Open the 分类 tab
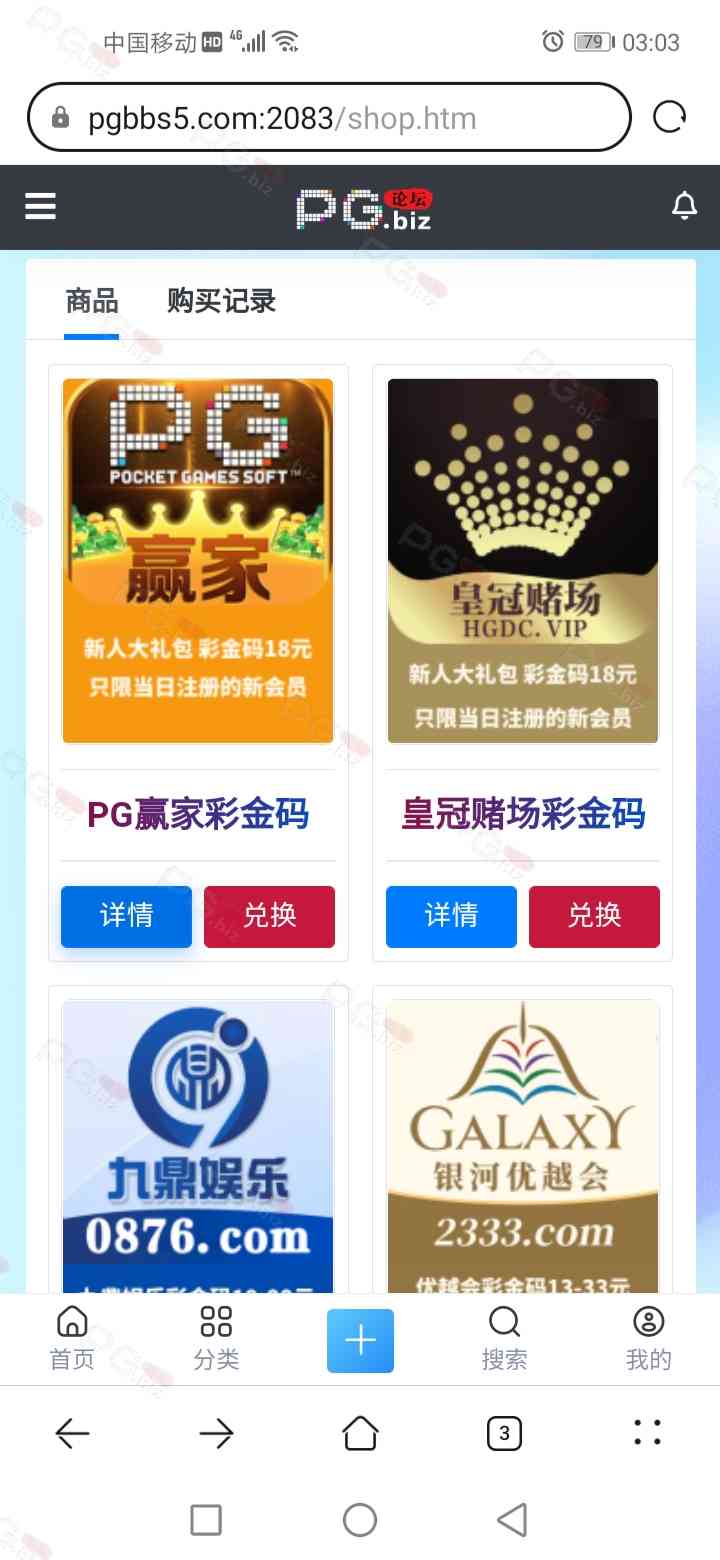Viewport: 720px width, 1560px height. click(216, 1338)
